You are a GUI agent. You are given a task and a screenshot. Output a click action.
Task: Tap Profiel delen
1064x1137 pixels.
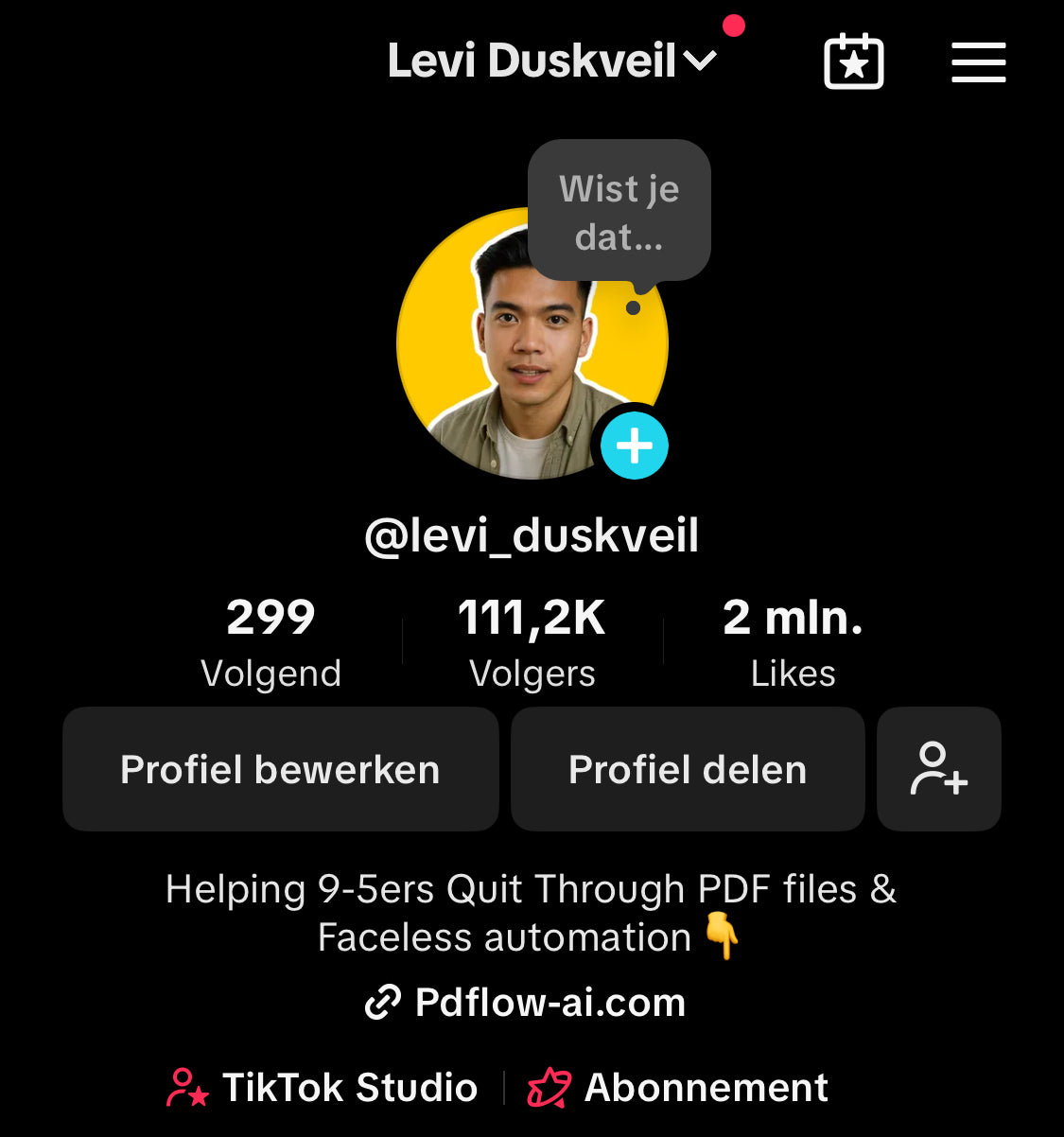(688, 769)
